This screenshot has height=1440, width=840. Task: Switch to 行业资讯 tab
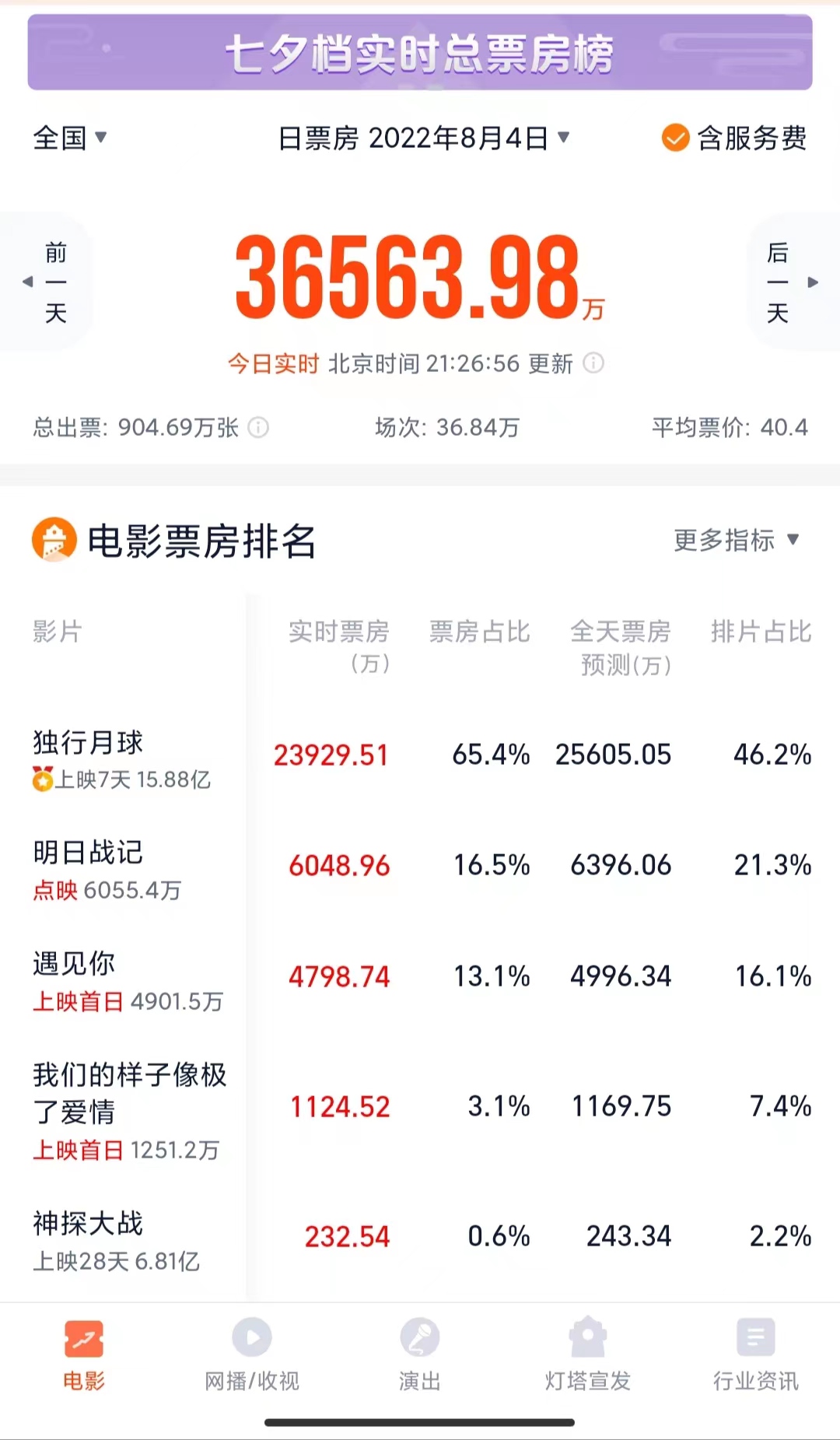[x=756, y=1355]
